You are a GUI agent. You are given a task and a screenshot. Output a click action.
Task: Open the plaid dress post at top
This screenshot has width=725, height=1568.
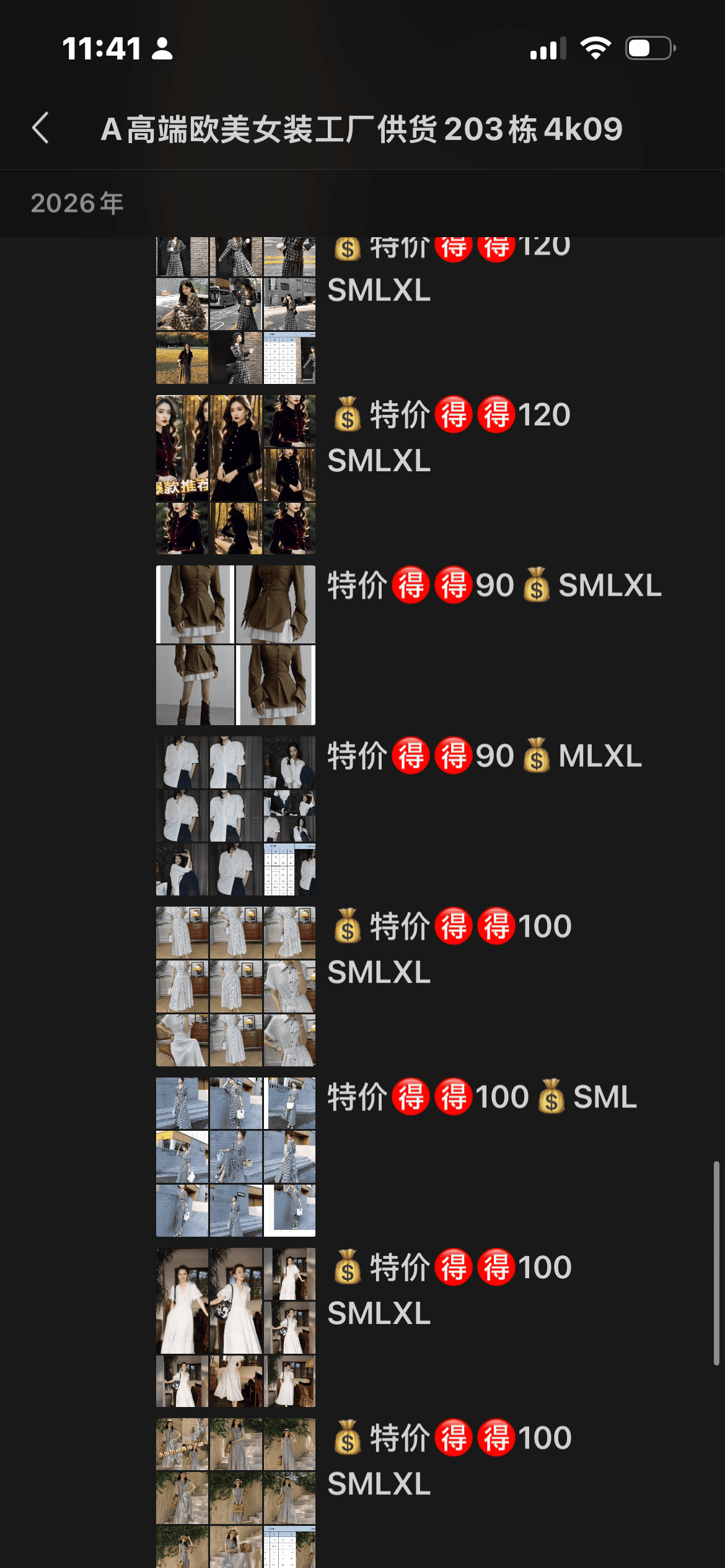pyautogui.click(x=235, y=310)
